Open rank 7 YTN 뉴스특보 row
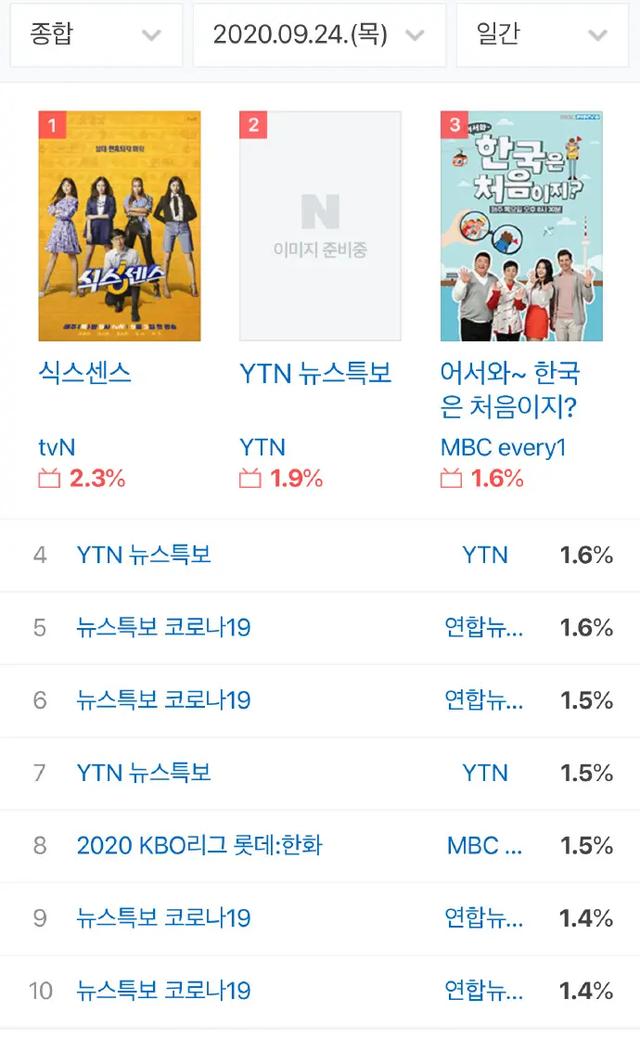640x1038 pixels. click(x=320, y=773)
